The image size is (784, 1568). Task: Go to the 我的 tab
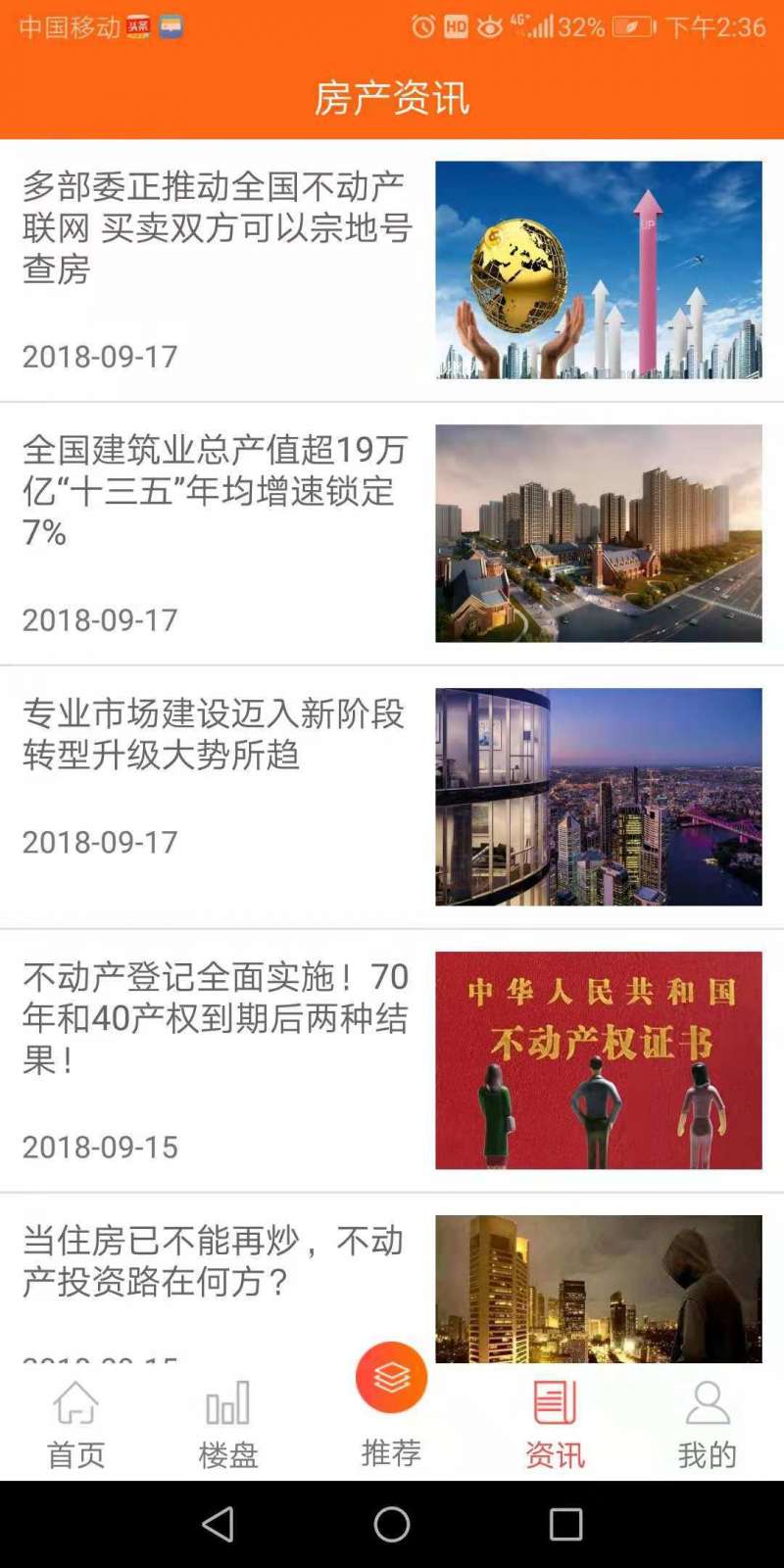tap(708, 1425)
